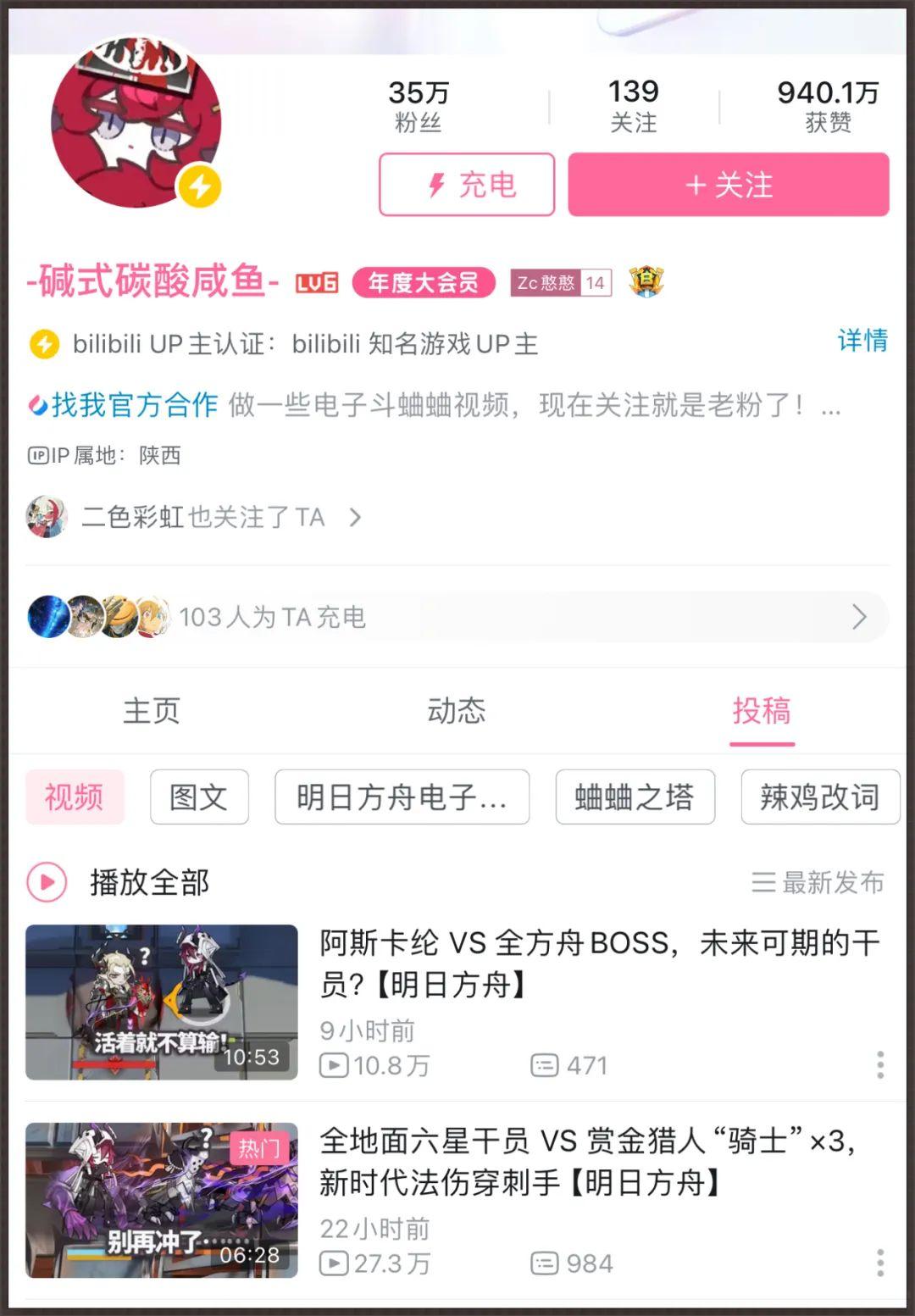Open the 103人为TA充电 list
Viewport: 915px width, 1316px height.
(457, 617)
